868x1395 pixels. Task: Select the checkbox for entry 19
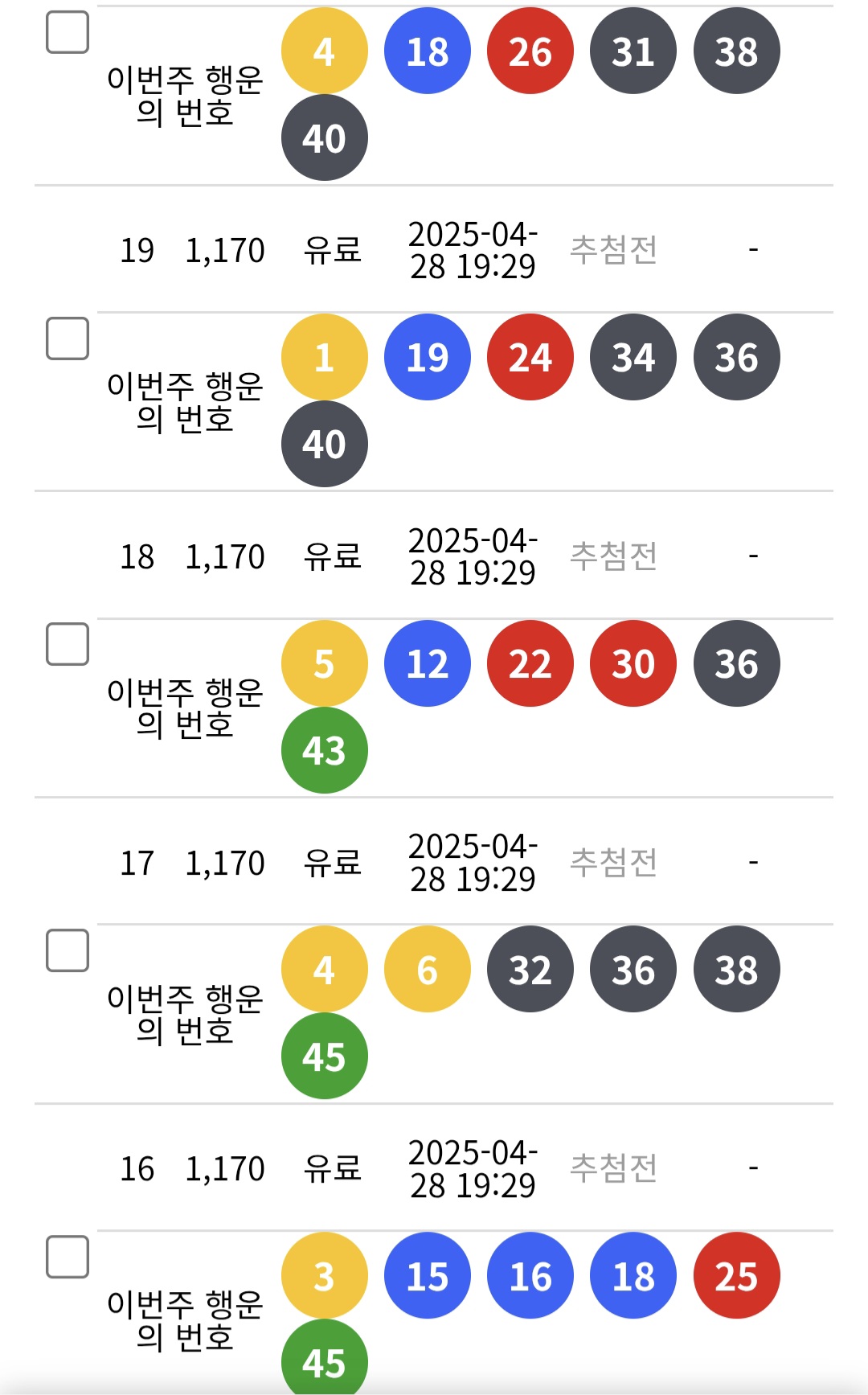tap(68, 338)
